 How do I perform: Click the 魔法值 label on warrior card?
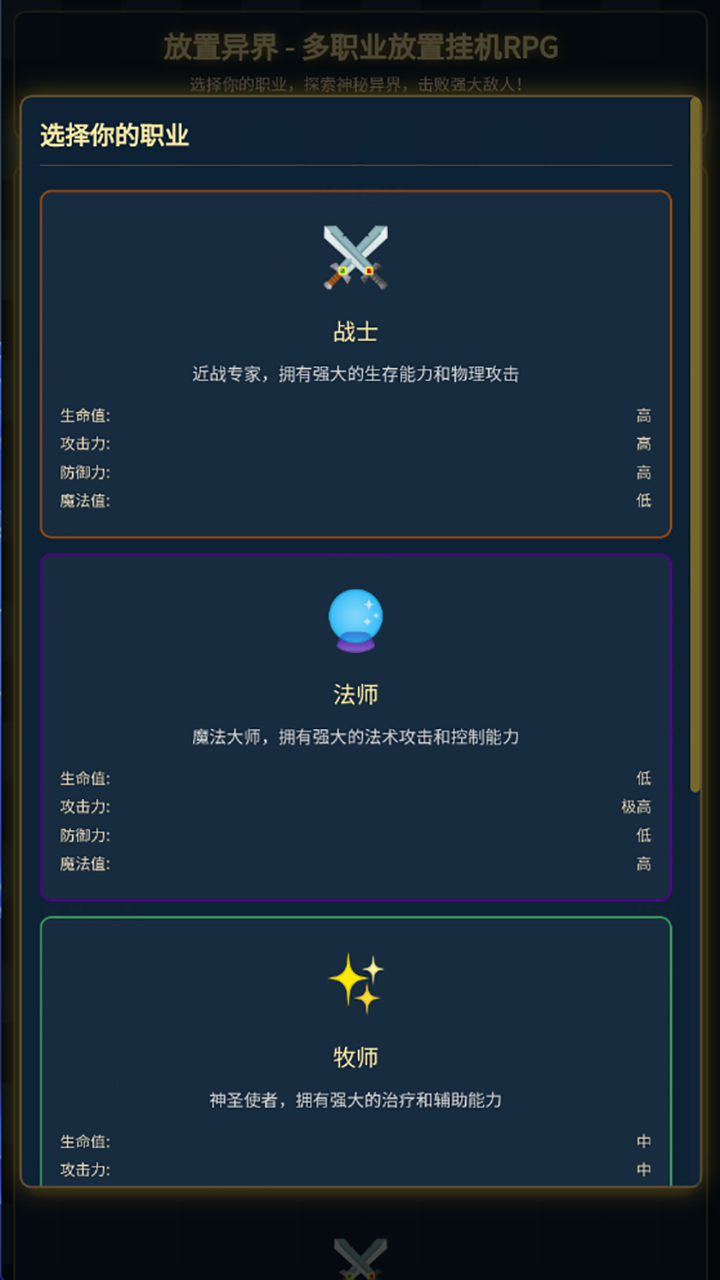pos(85,500)
